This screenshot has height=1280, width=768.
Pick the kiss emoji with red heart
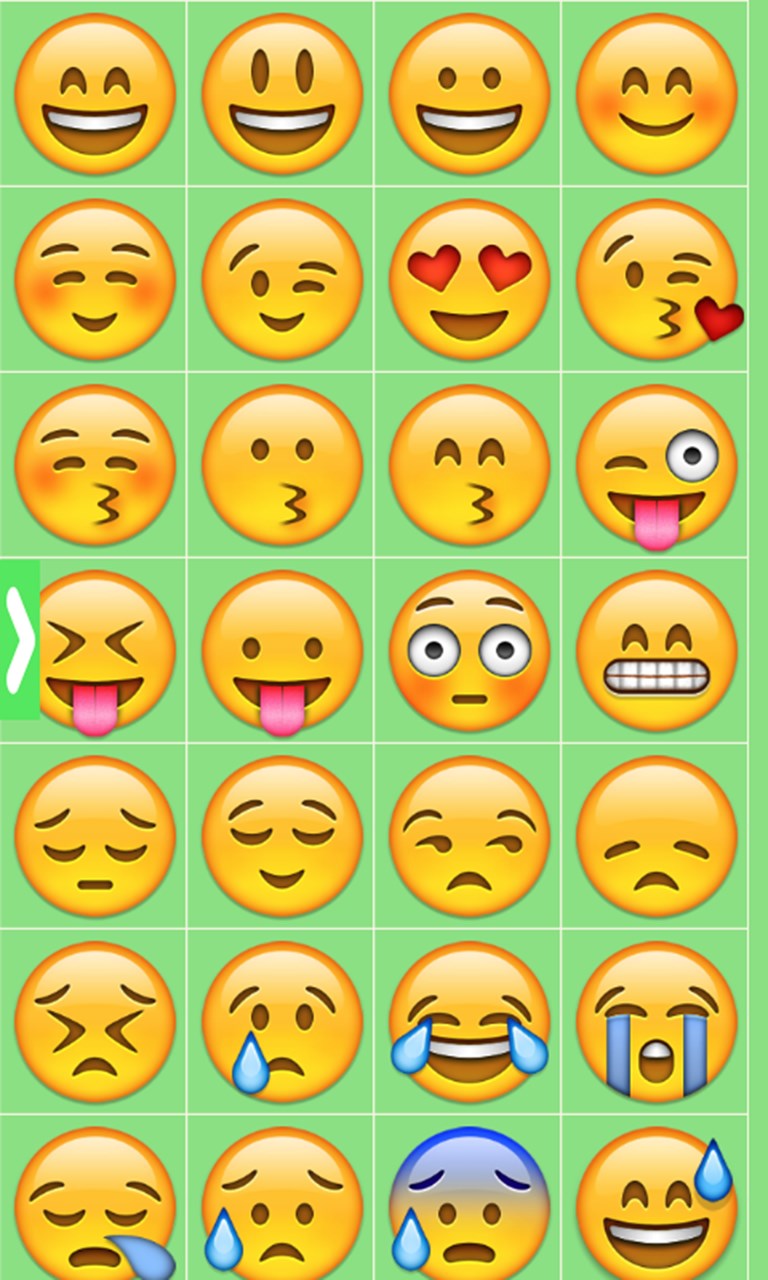pos(660,279)
